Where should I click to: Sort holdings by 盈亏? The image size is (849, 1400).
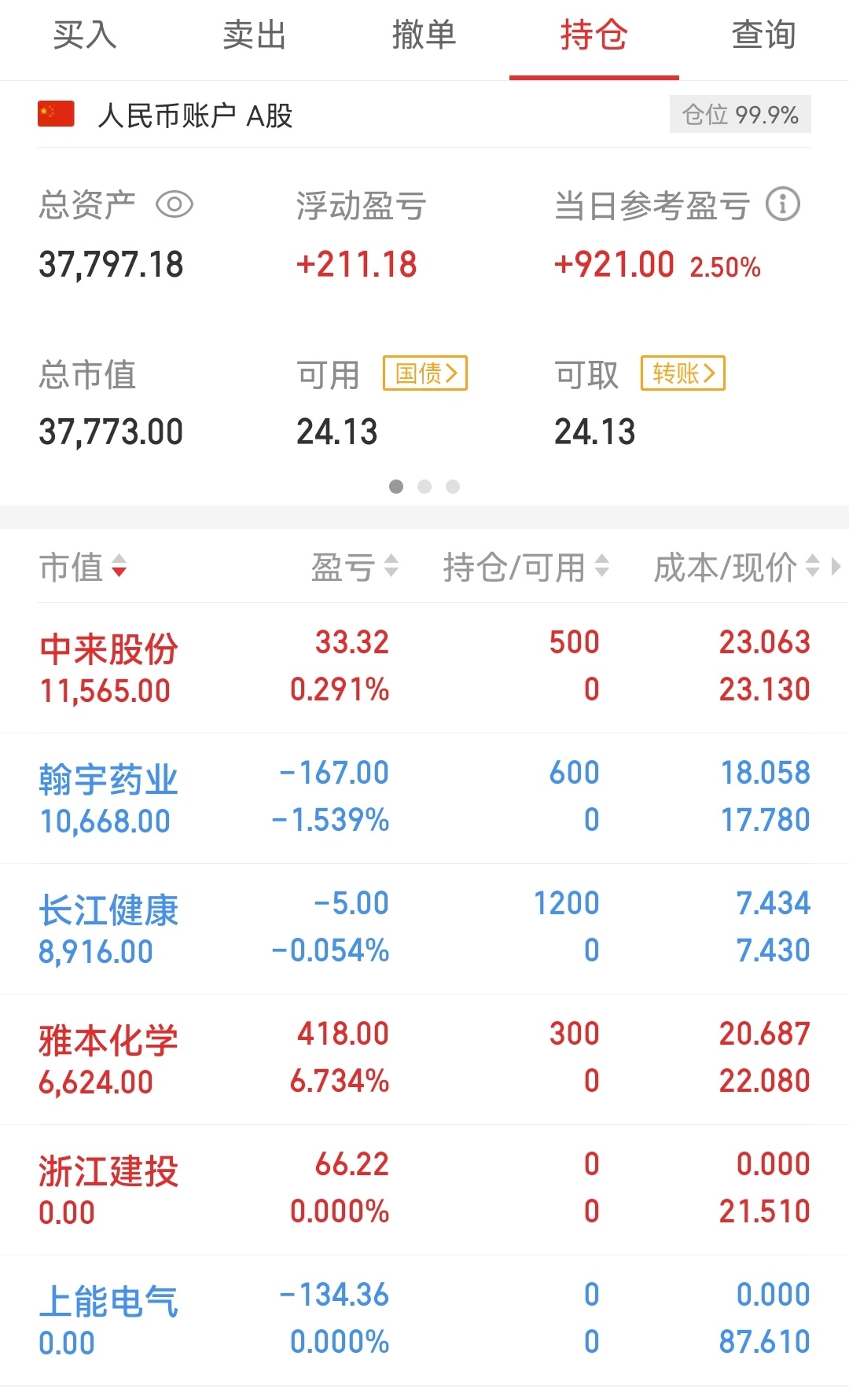[355, 567]
